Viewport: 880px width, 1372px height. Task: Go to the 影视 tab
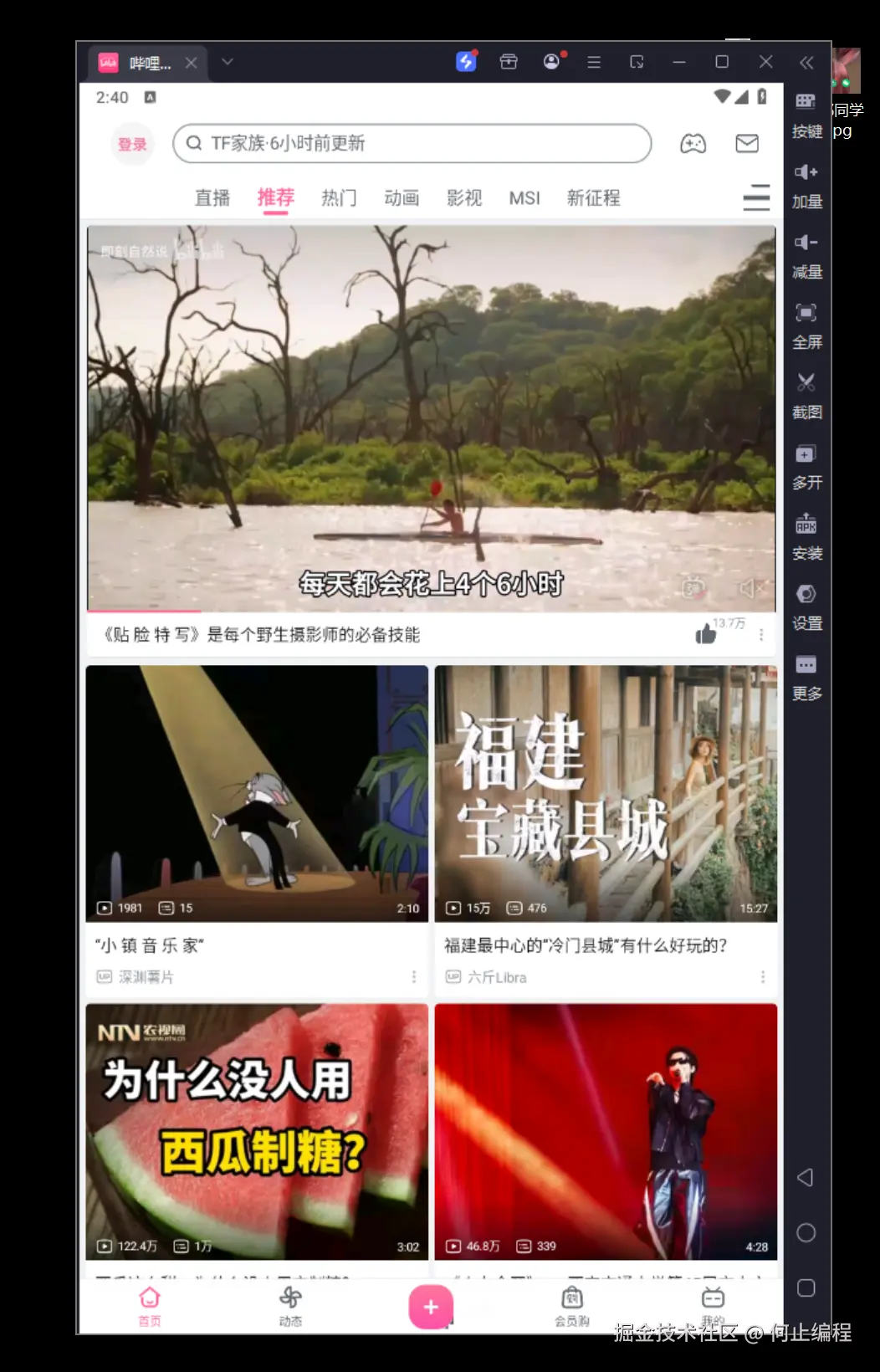tap(464, 198)
